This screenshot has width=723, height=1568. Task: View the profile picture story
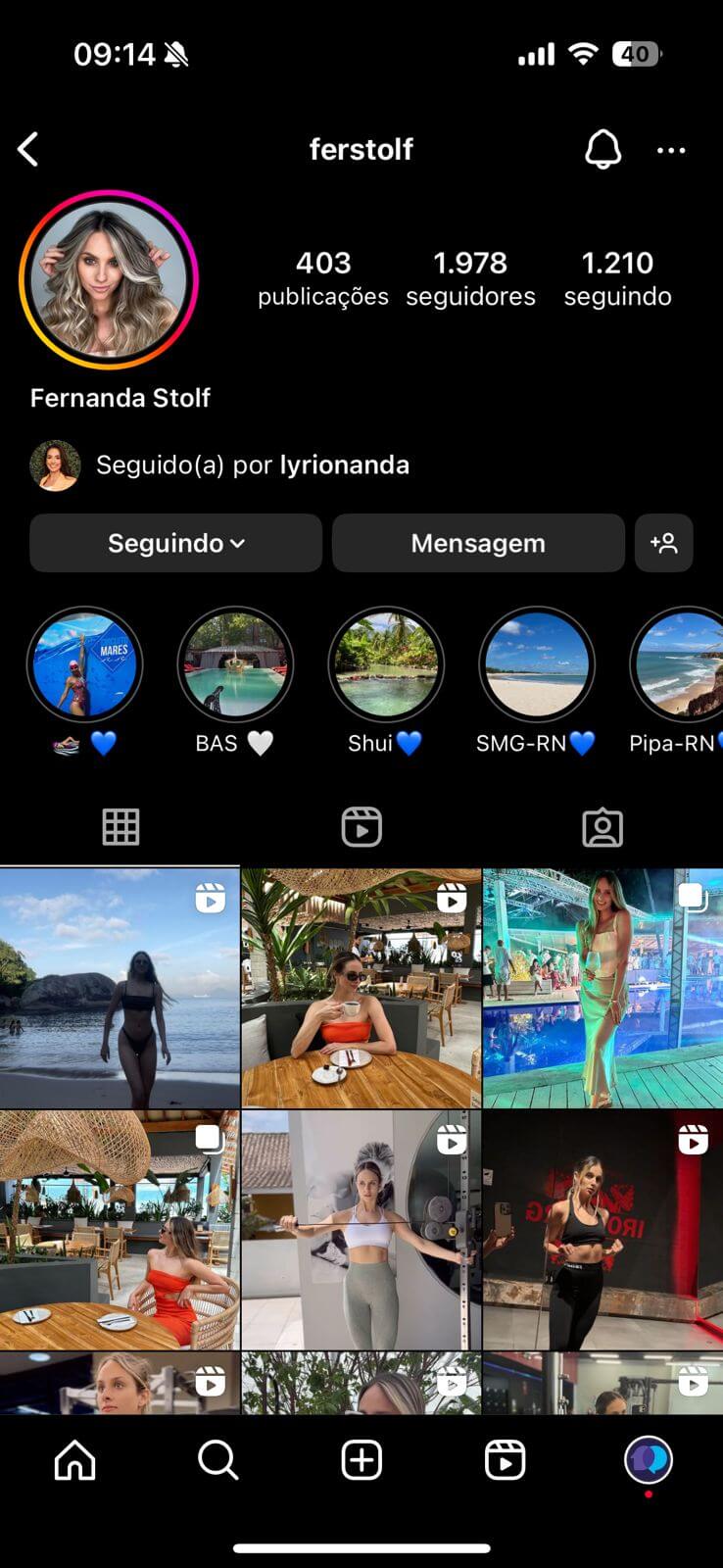pyautogui.click(x=109, y=279)
